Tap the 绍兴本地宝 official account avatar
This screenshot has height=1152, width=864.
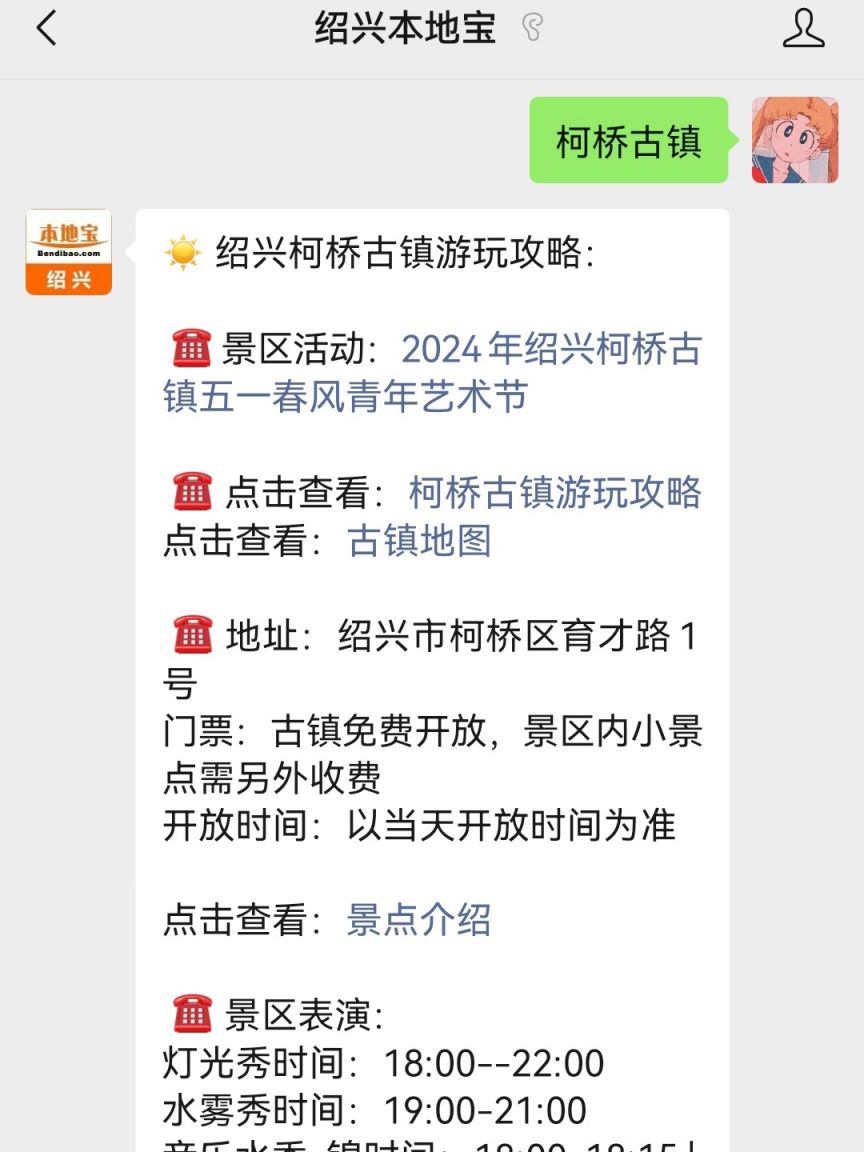click(67, 250)
